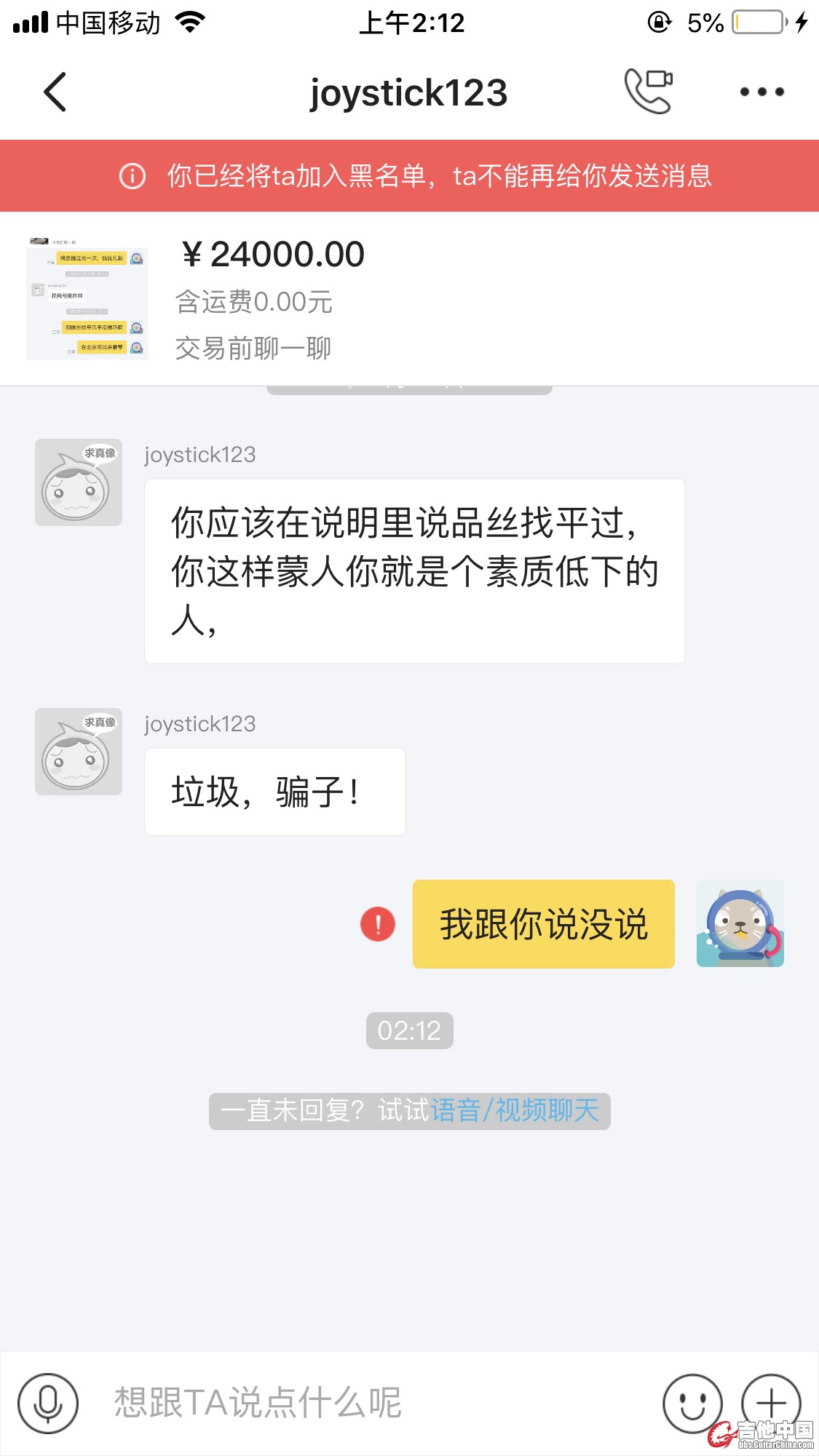The image size is (819, 1456).
Task: Open joystick123's avatar beside the 垃圾，骗子 message
Action: (x=79, y=752)
